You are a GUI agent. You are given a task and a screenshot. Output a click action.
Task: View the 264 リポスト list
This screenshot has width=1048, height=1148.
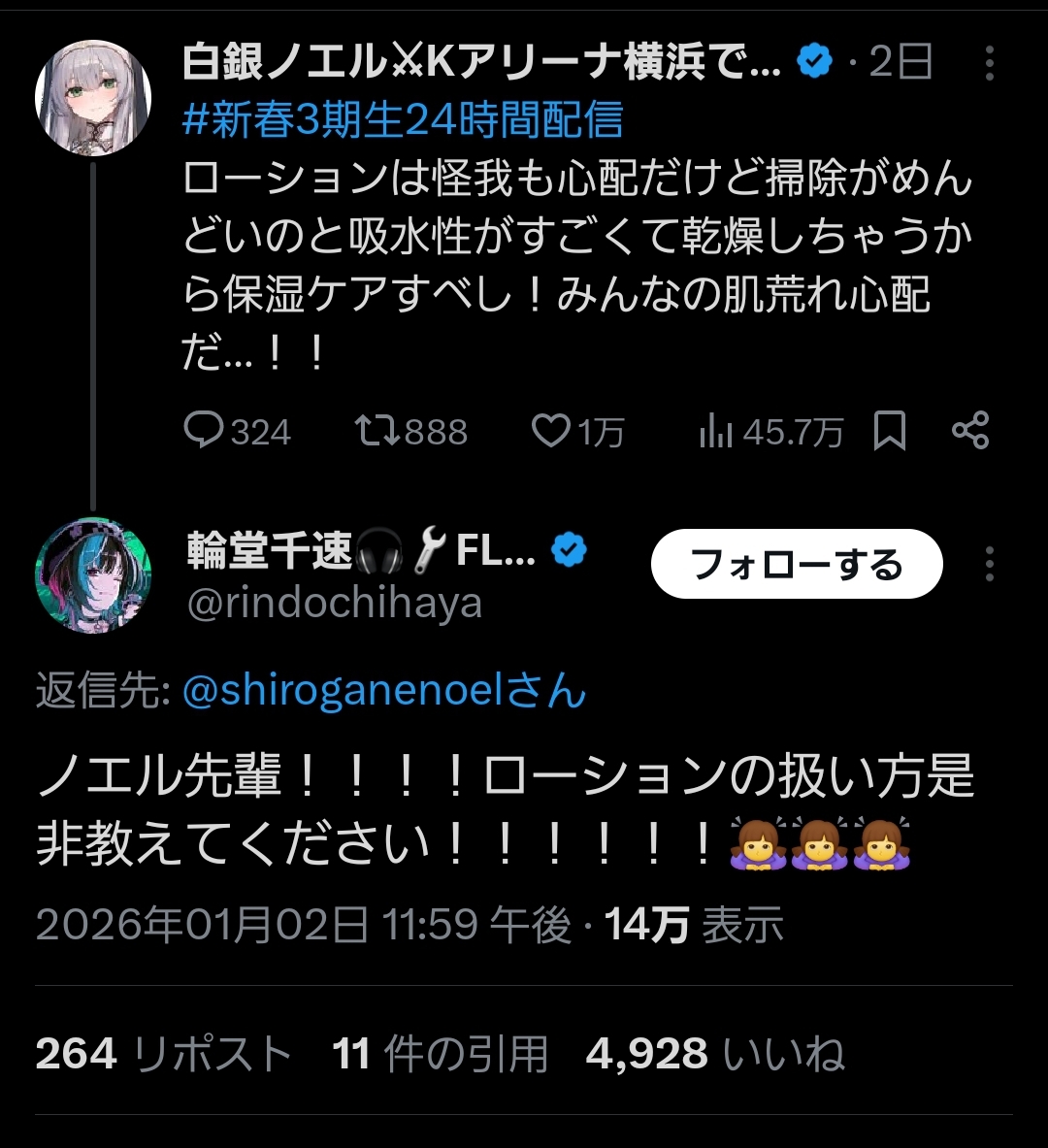tap(163, 1054)
